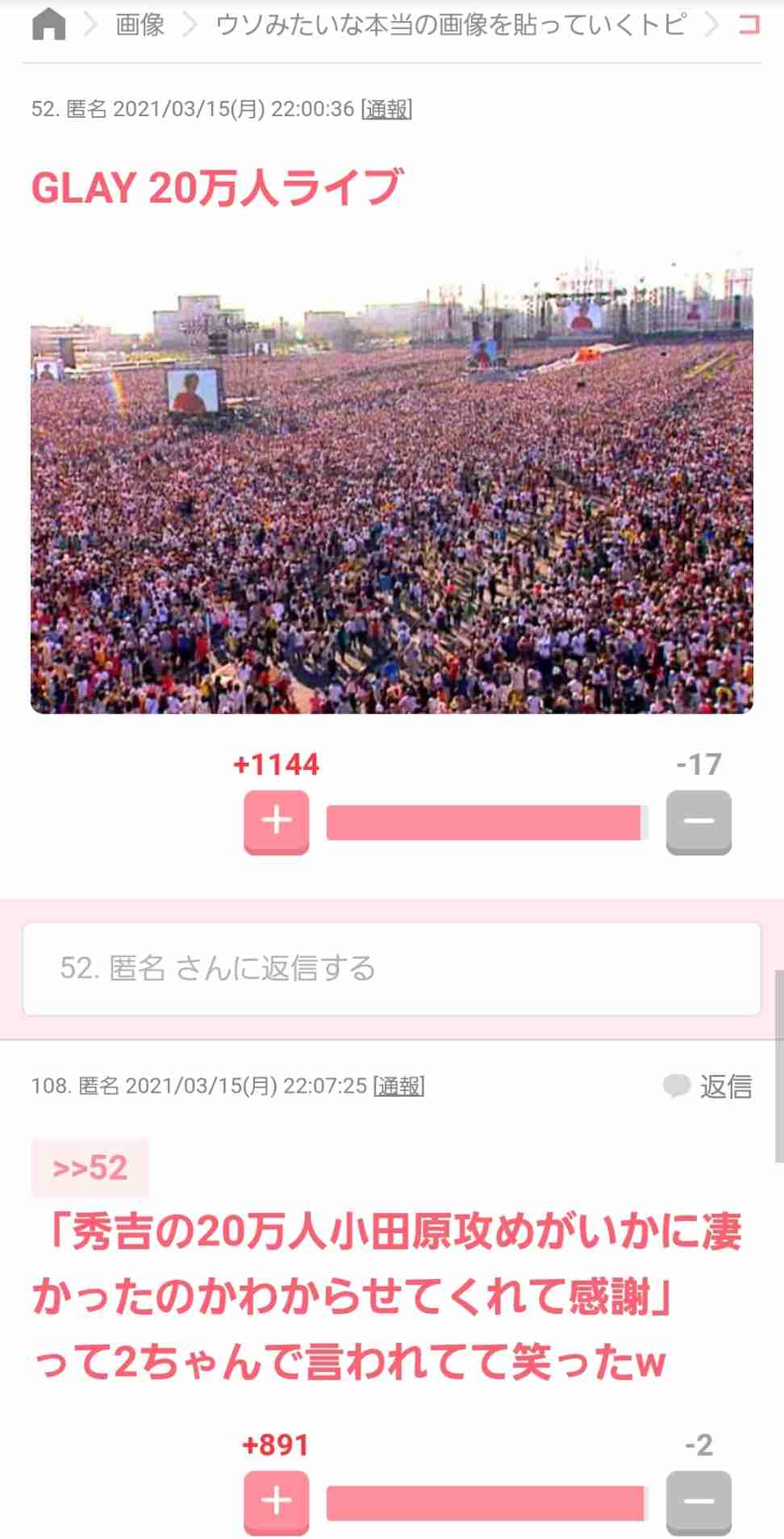Tap the speech bubble reply icon on comment 108
Image resolution: width=784 pixels, height=1539 pixels.
[676, 1086]
